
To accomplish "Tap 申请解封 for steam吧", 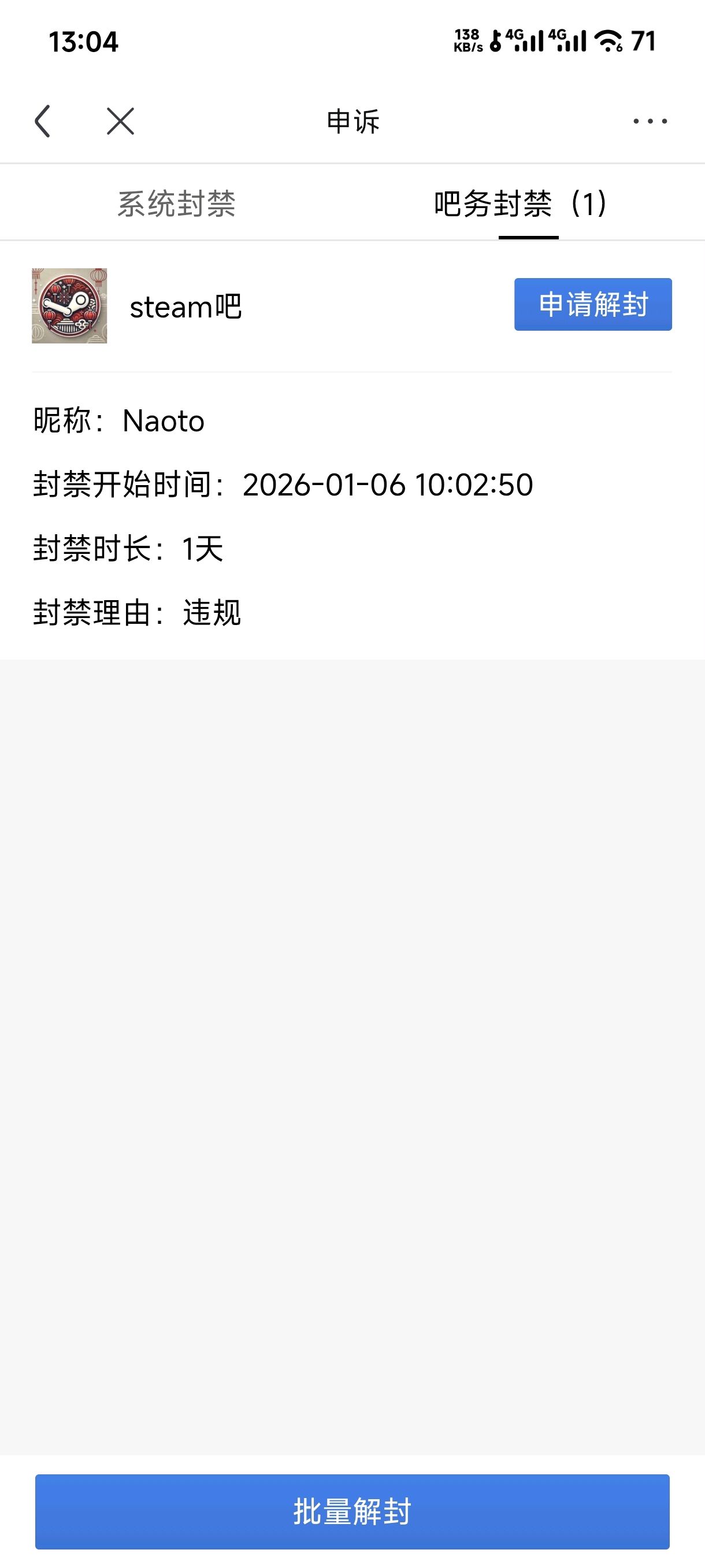I will tap(592, 304).
